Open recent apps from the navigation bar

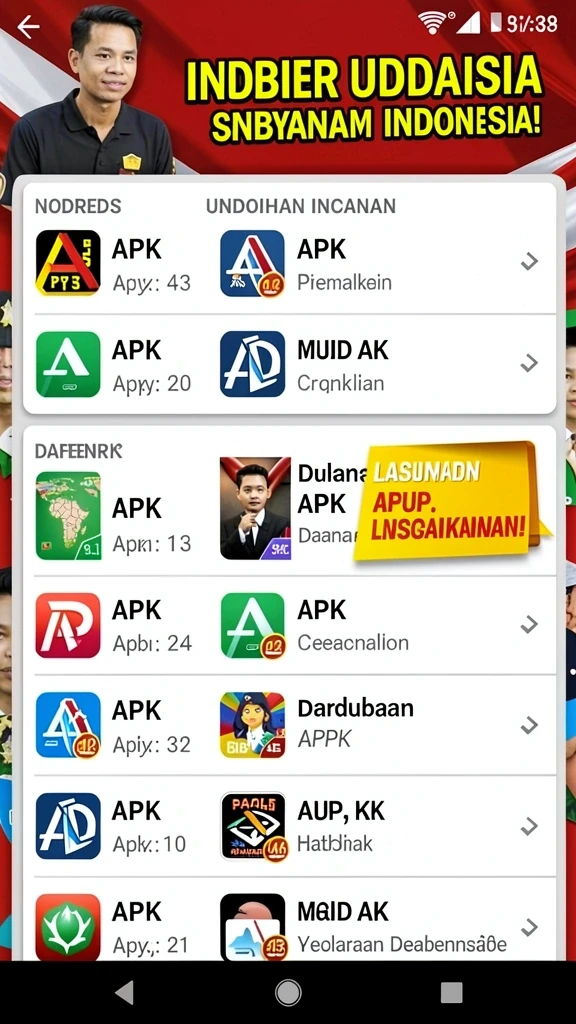coord(451,993)
